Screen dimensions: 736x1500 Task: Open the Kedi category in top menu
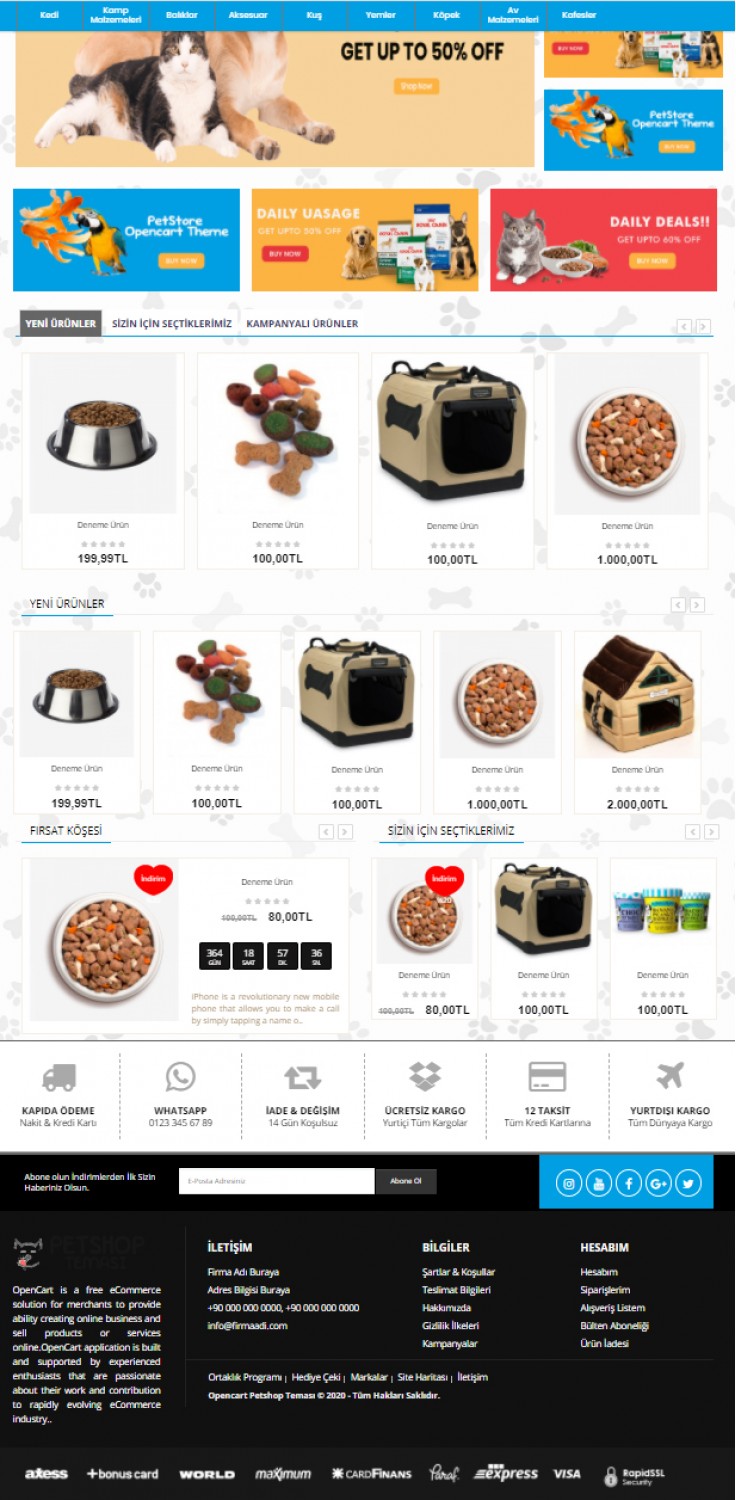pyautogui.click(x=43, y=15)
